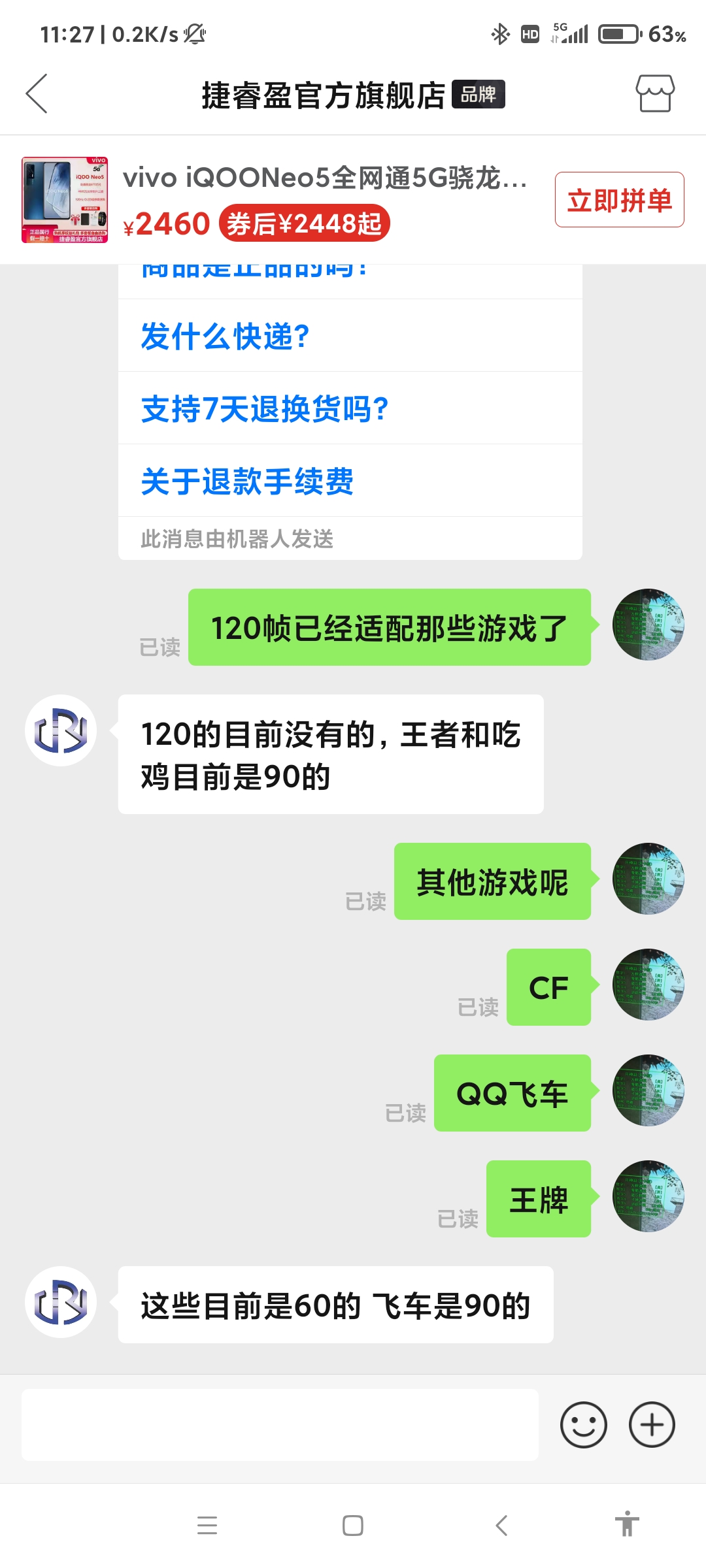Screen dimensions: 706x1568
Task: Open system recent apps menu
Action: tap(207, 1526)
